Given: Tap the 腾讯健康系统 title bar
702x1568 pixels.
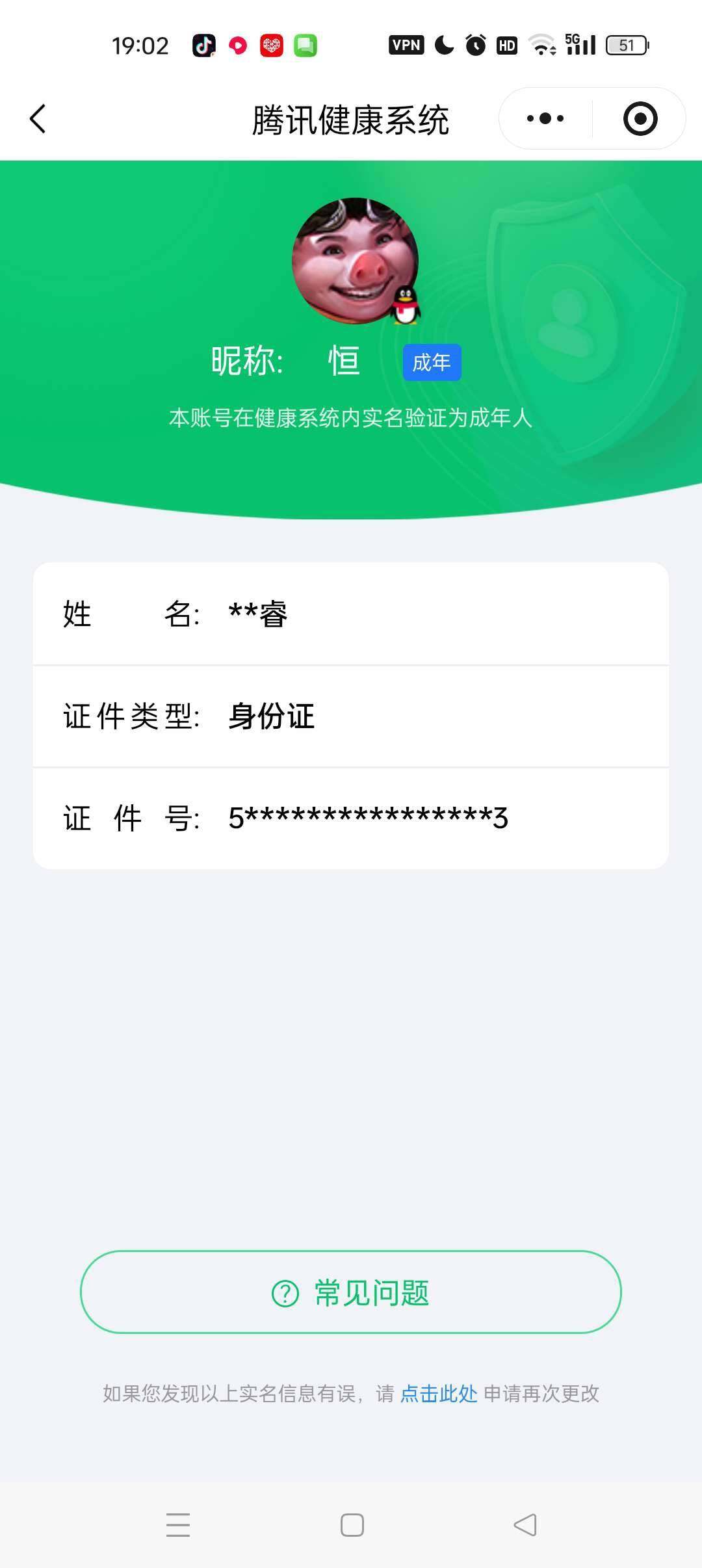Looking at the screenshot, I should coord(351,120).
